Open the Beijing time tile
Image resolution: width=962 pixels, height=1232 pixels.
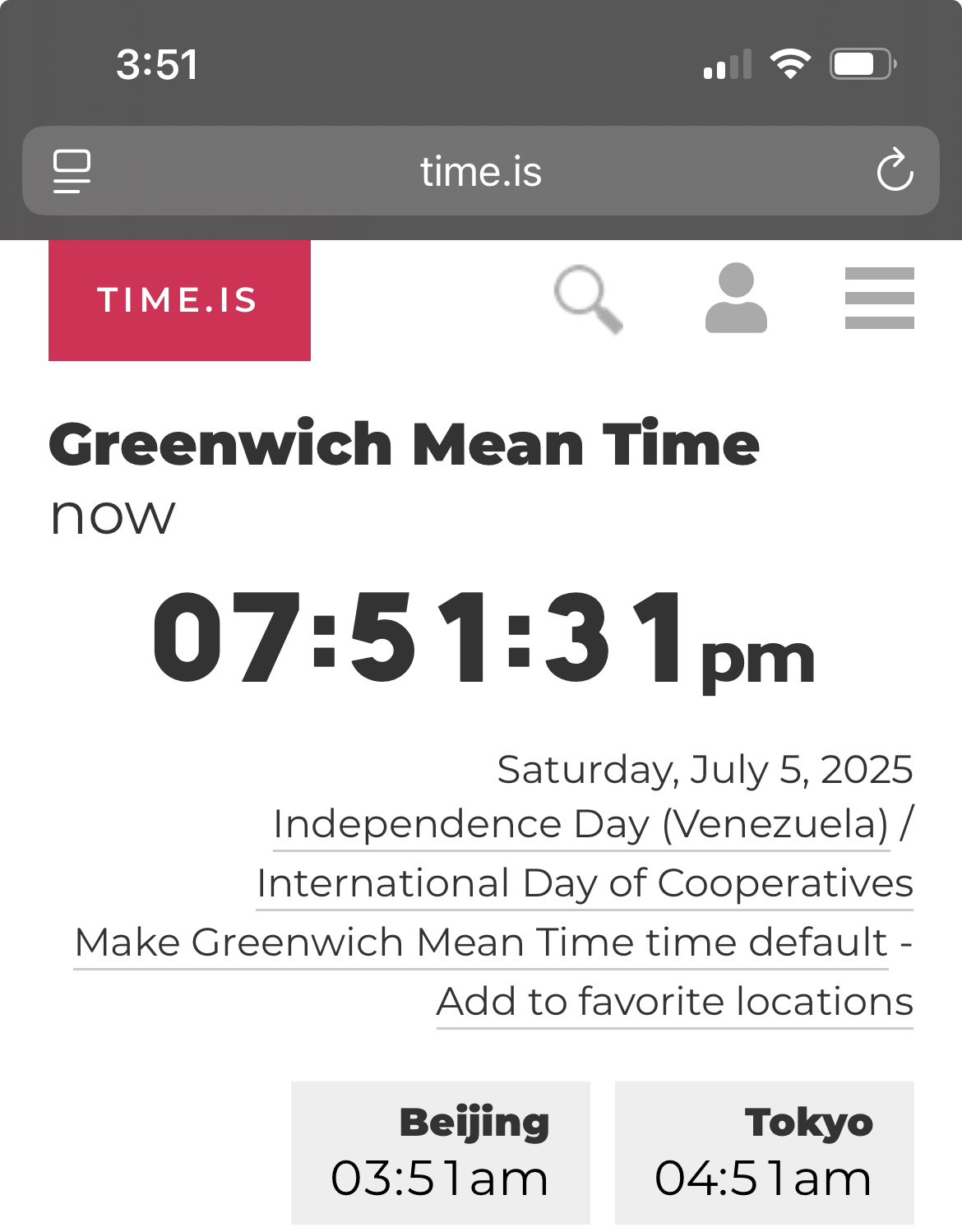click(x=441, y=1152)
